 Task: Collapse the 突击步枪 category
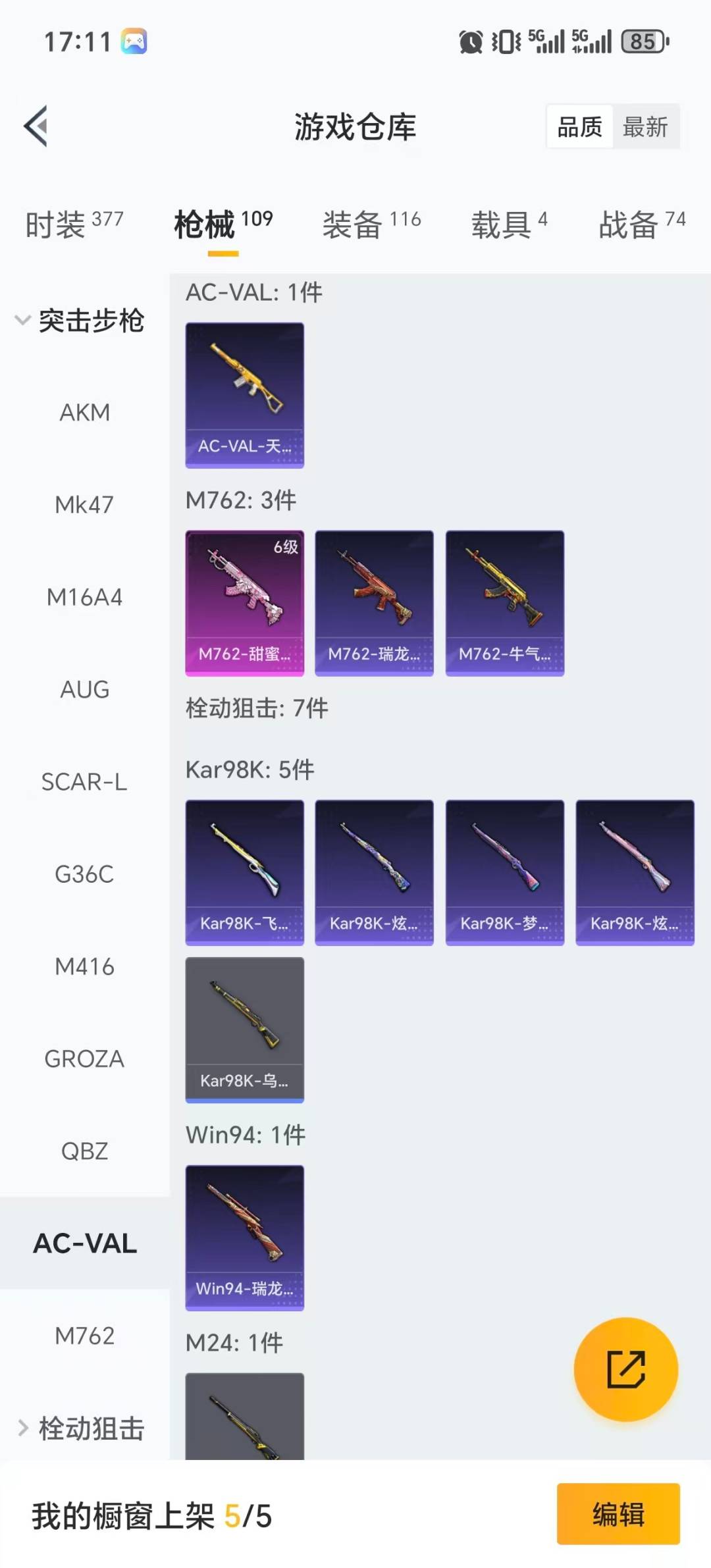[79, 321]
